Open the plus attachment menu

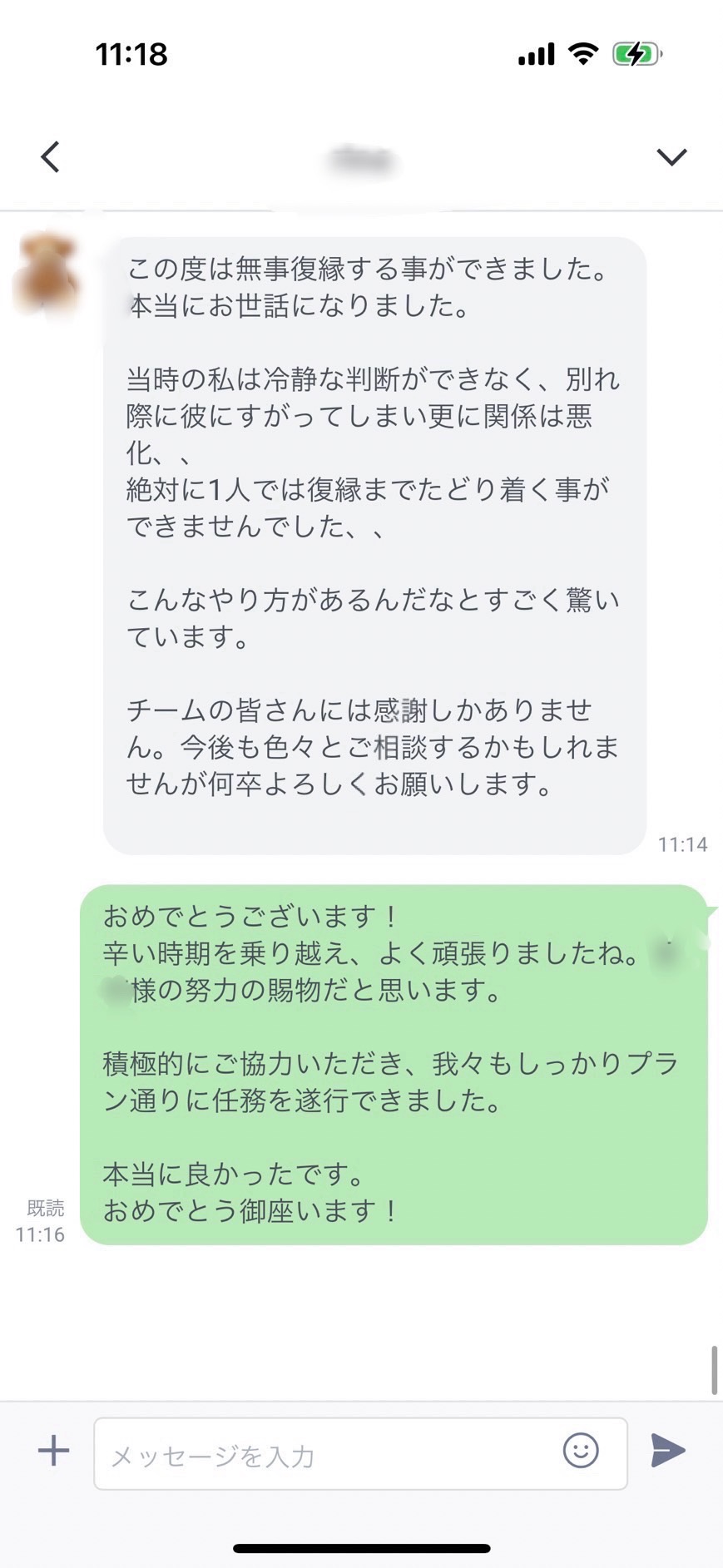tap(54, 1451)
